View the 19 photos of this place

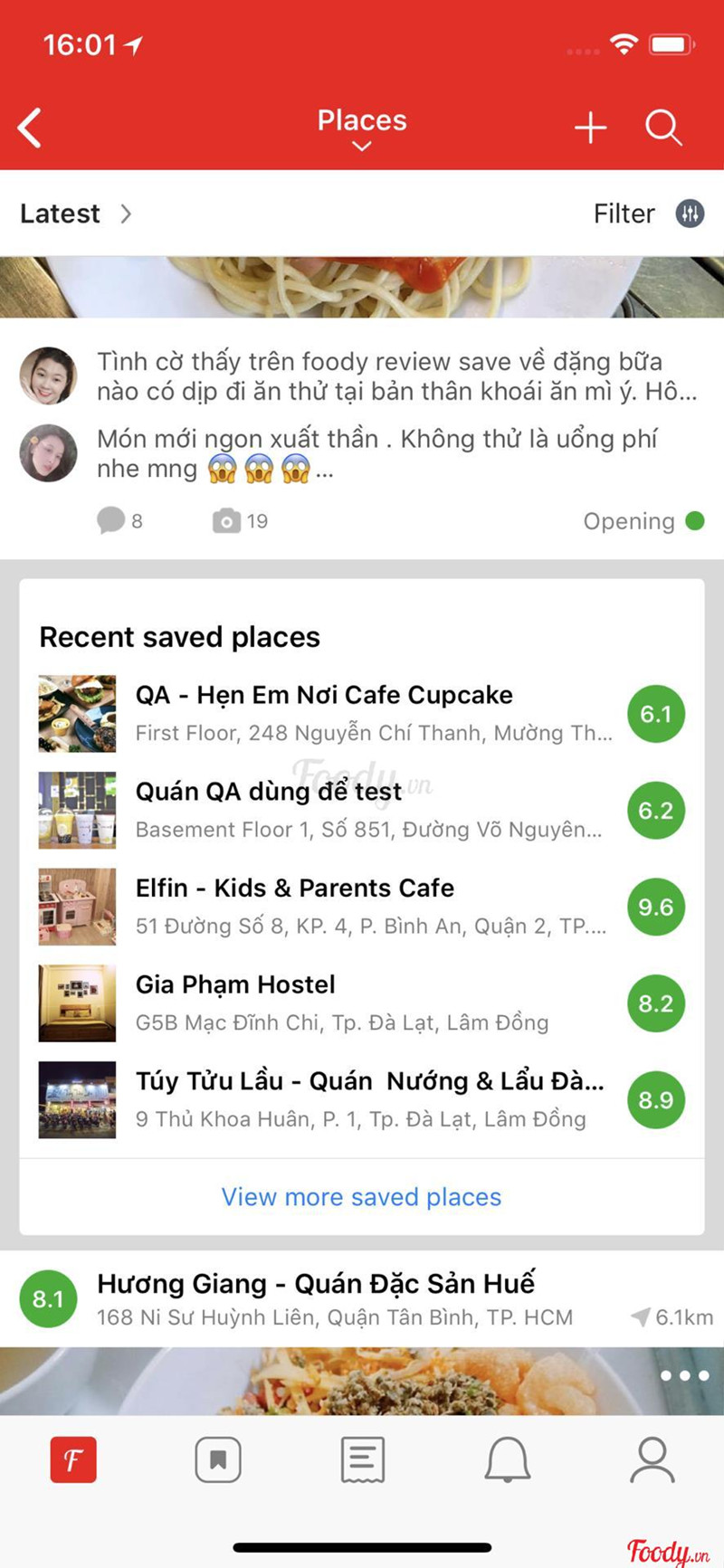[x=241, y=521]
